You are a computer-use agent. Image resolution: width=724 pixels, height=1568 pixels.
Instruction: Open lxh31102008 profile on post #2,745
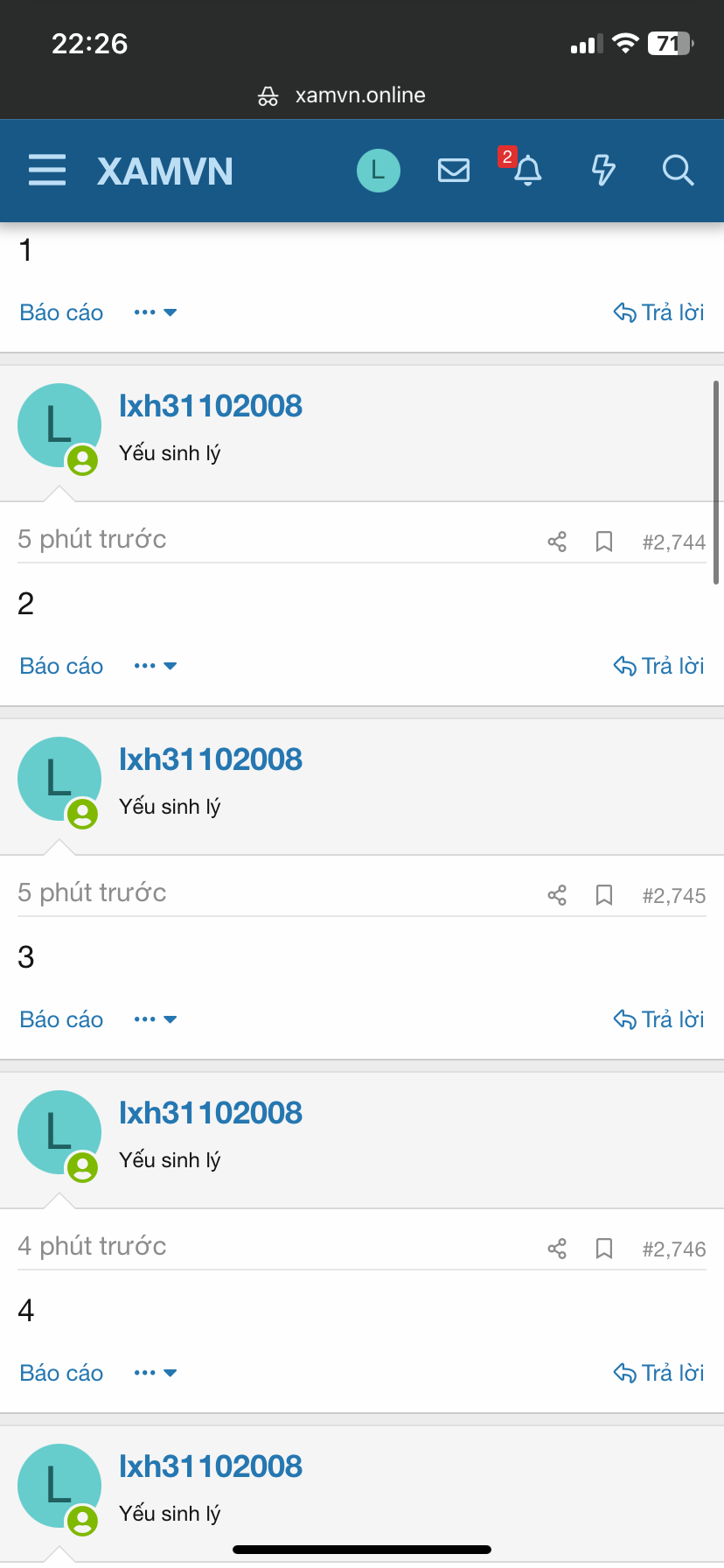tap(210, 759)
